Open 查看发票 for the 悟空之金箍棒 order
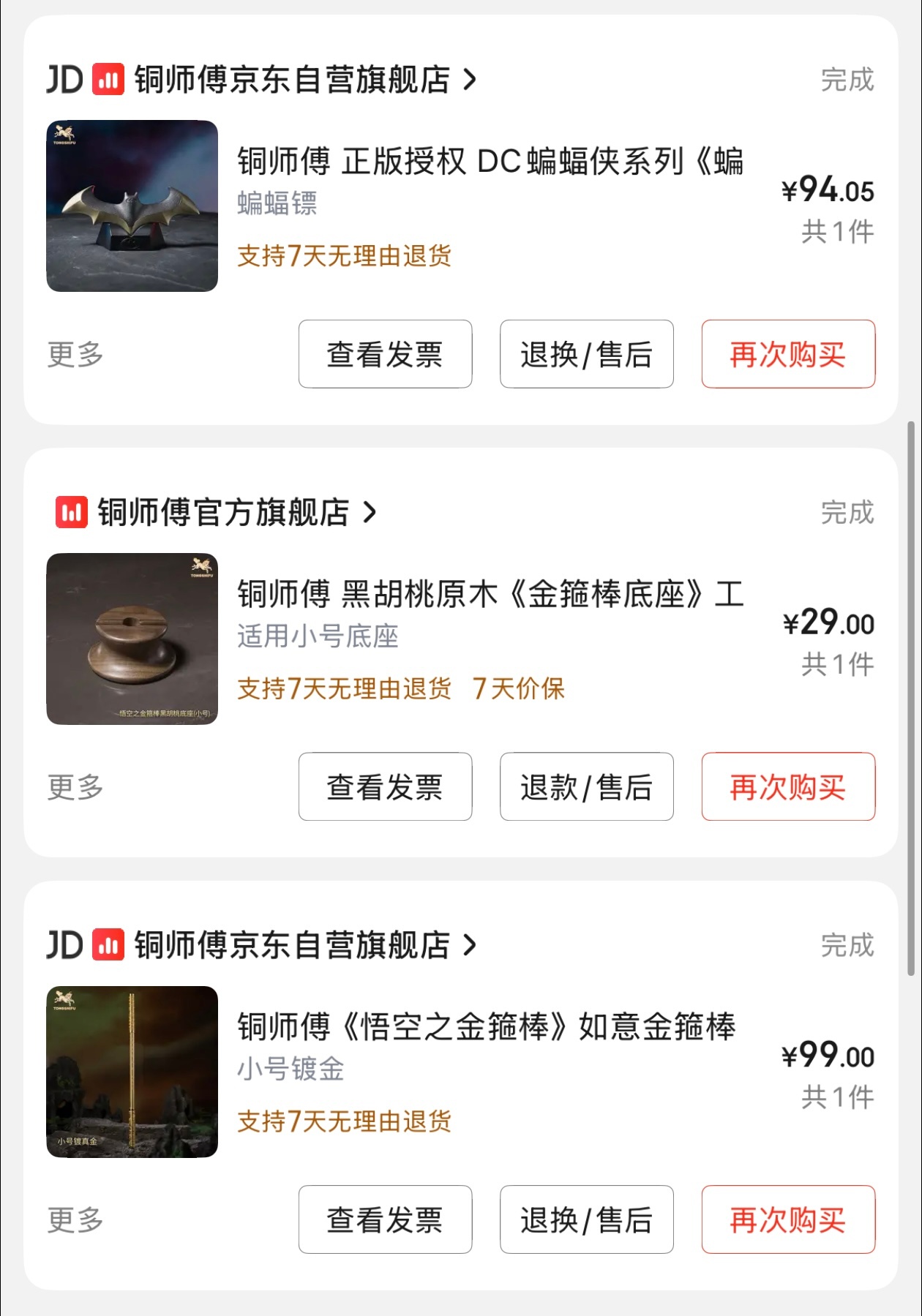Screen dimensions: 922x1316 click(385, 1220)
